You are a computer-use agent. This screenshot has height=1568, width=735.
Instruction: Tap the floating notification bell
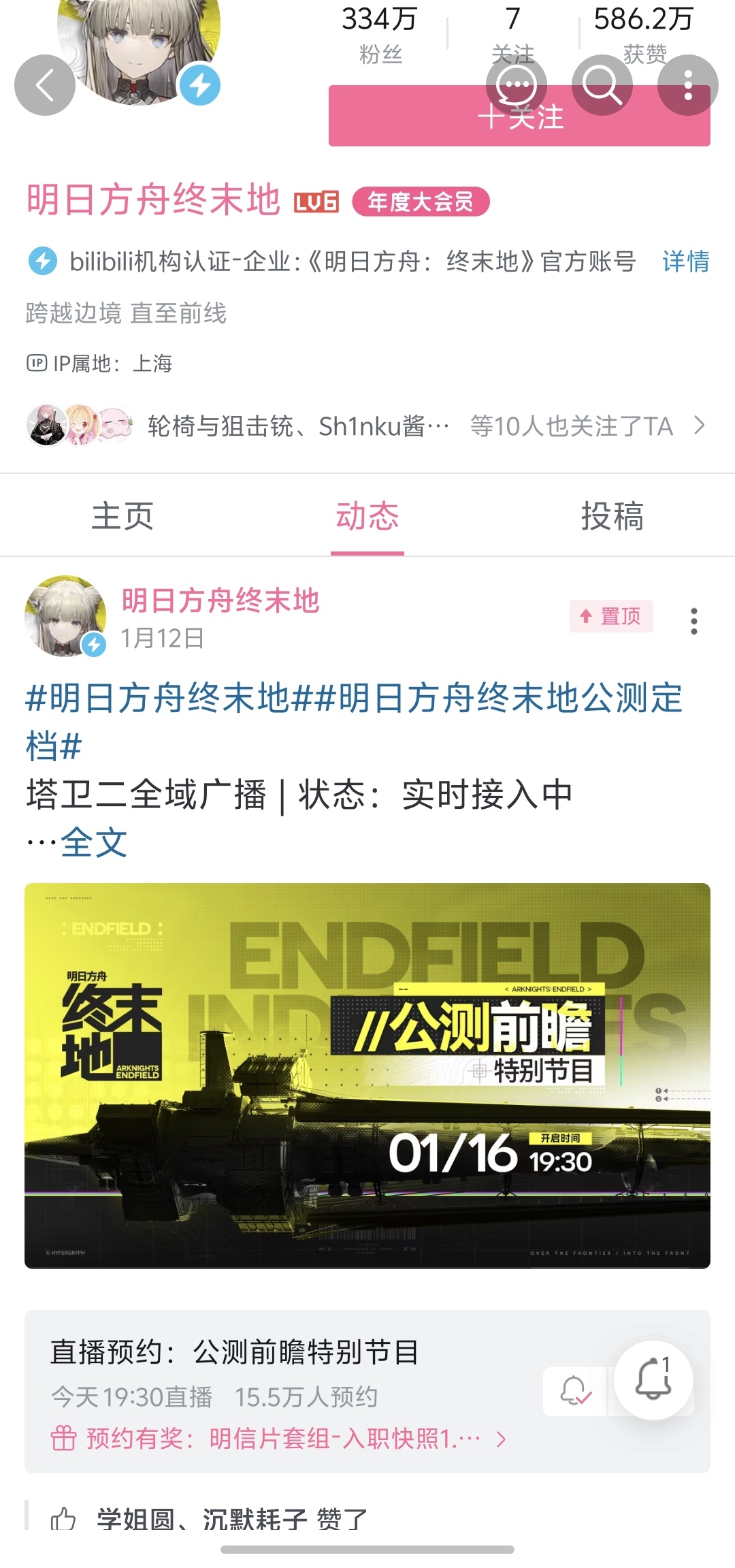coord(653,1380)
